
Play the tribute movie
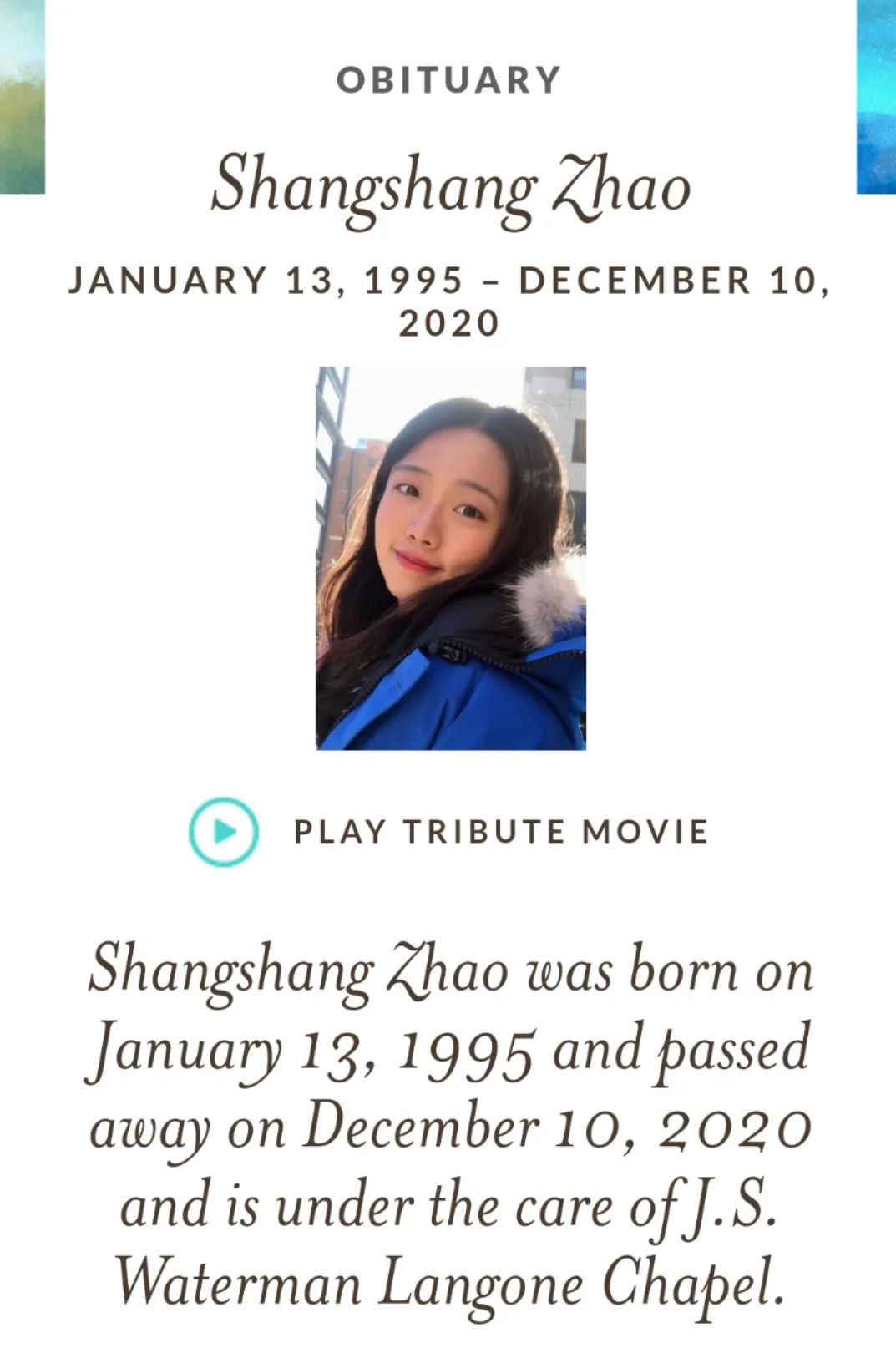tap(223, 831)
